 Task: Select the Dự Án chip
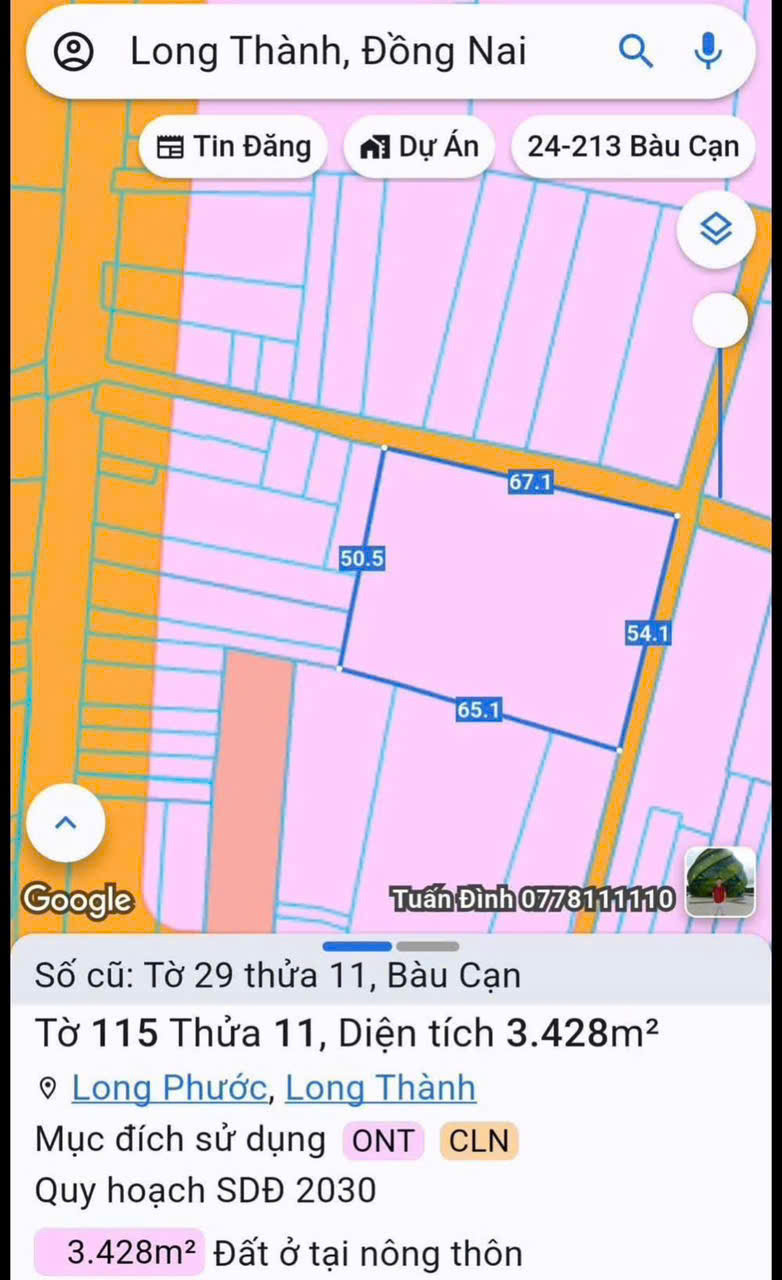pos(418,147)
